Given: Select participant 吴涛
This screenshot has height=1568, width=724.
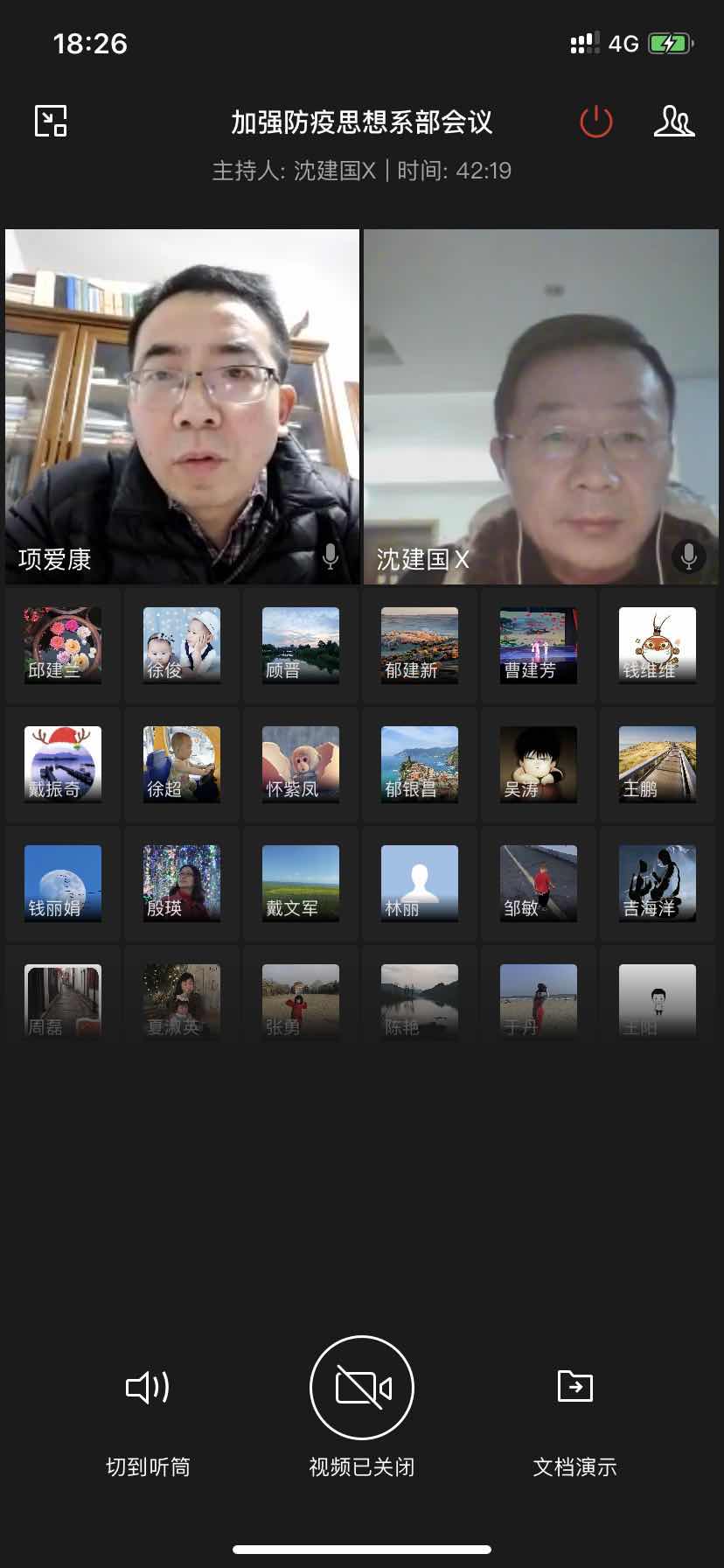Looking at the screenshot, I should (x=539, y=764).
